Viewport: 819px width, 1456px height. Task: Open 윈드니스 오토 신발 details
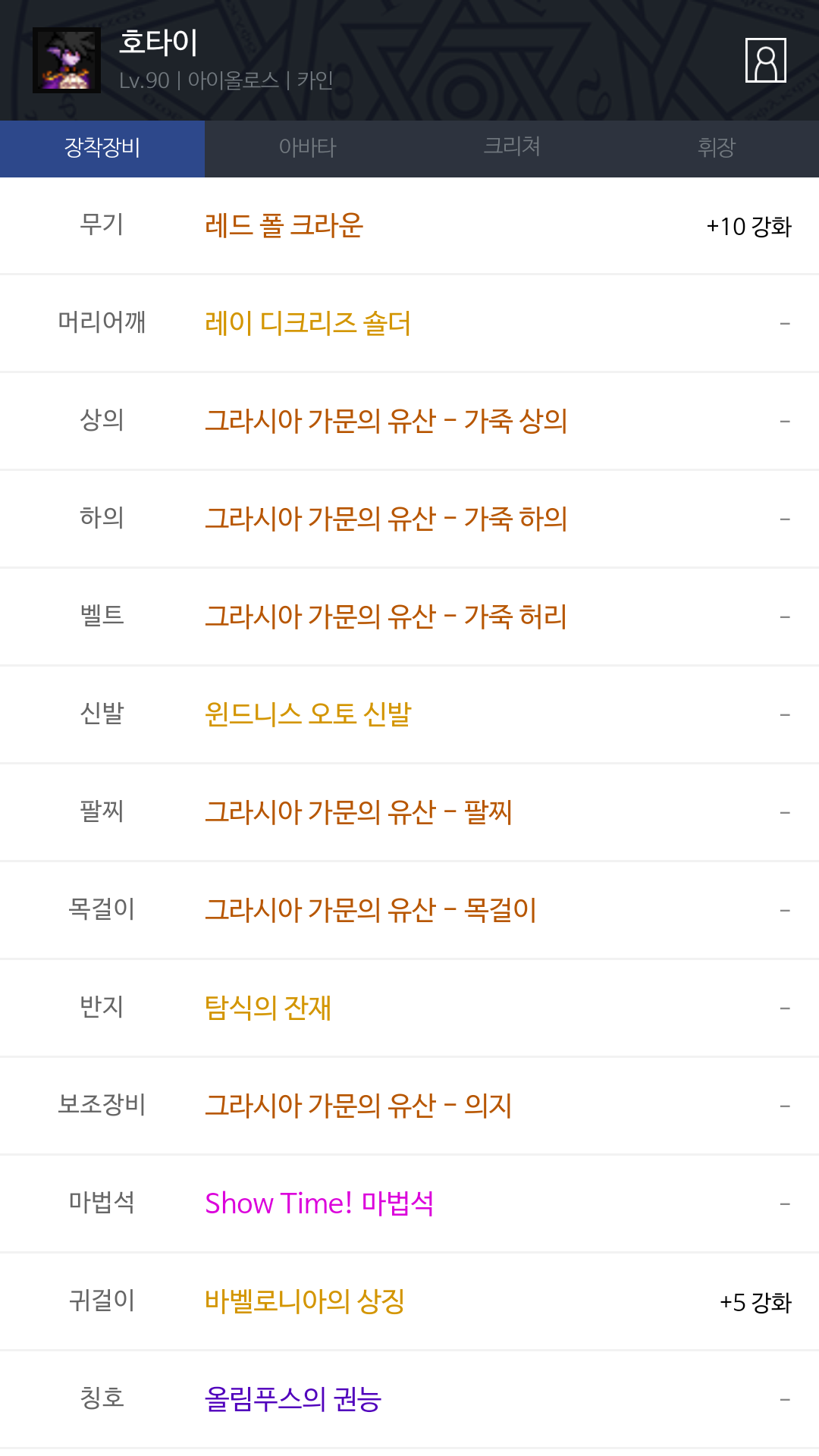(x=409, y=715)
